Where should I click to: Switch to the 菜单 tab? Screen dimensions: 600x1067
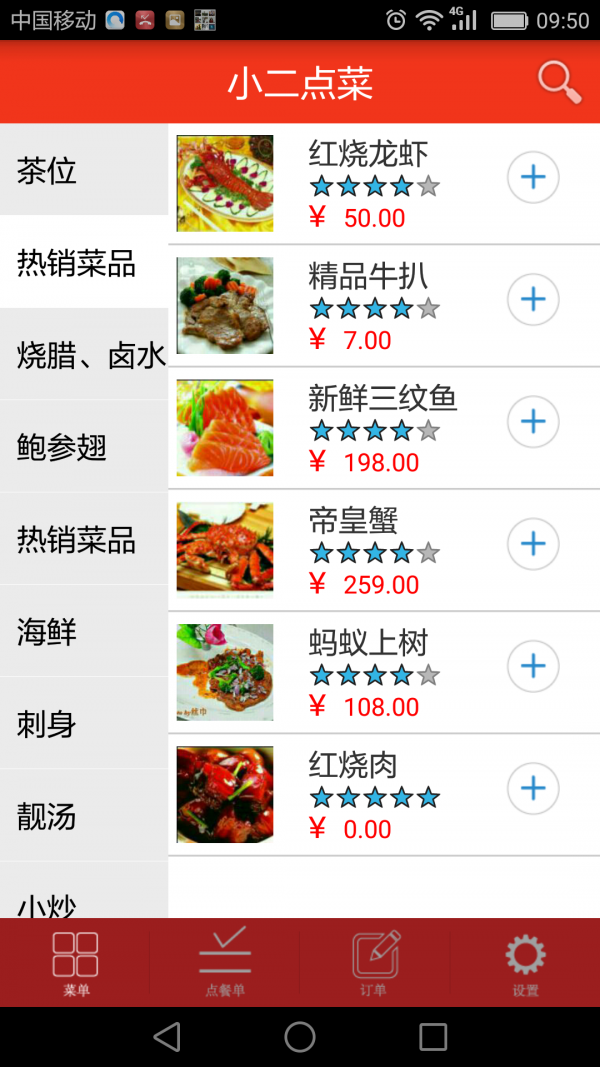(75, 962)
